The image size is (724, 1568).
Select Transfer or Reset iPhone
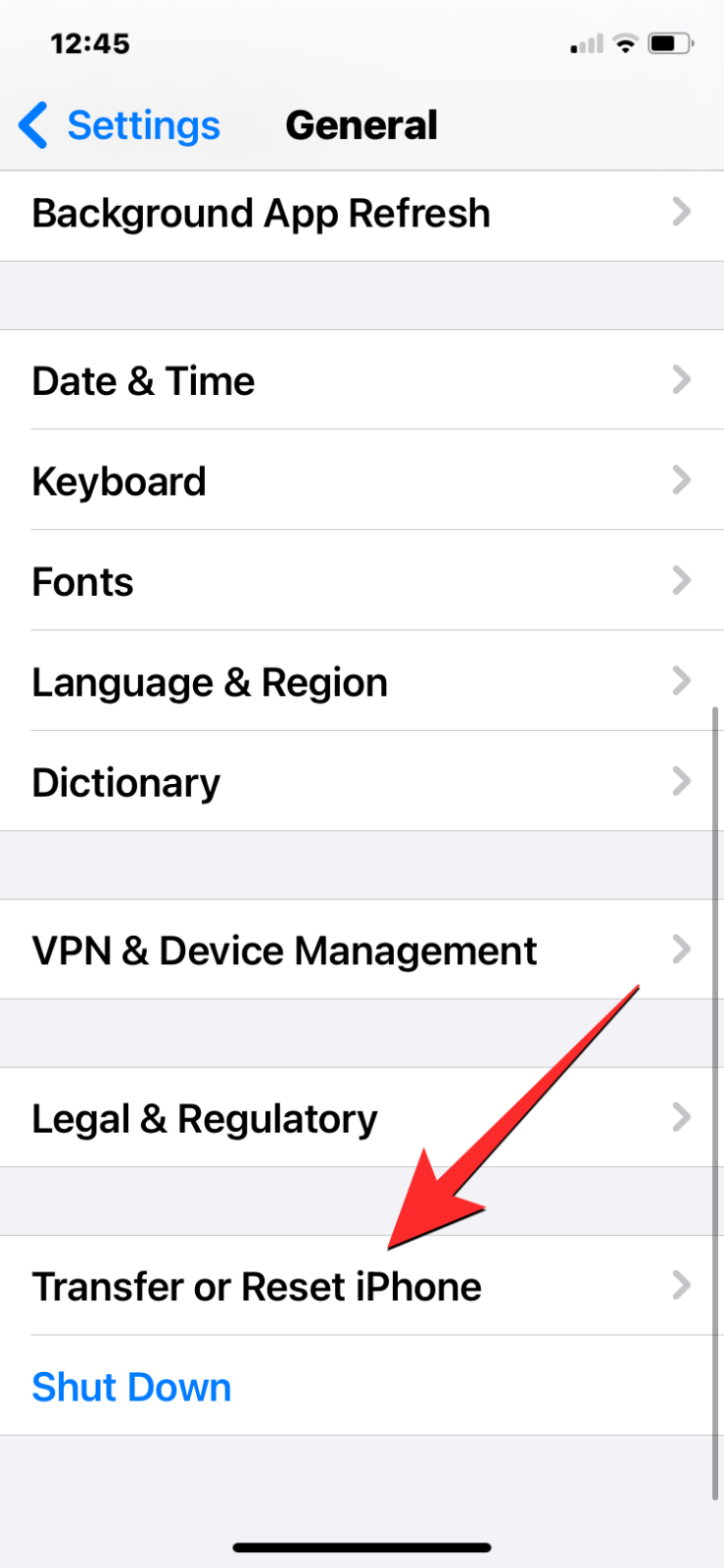[x=361, y=1286]
